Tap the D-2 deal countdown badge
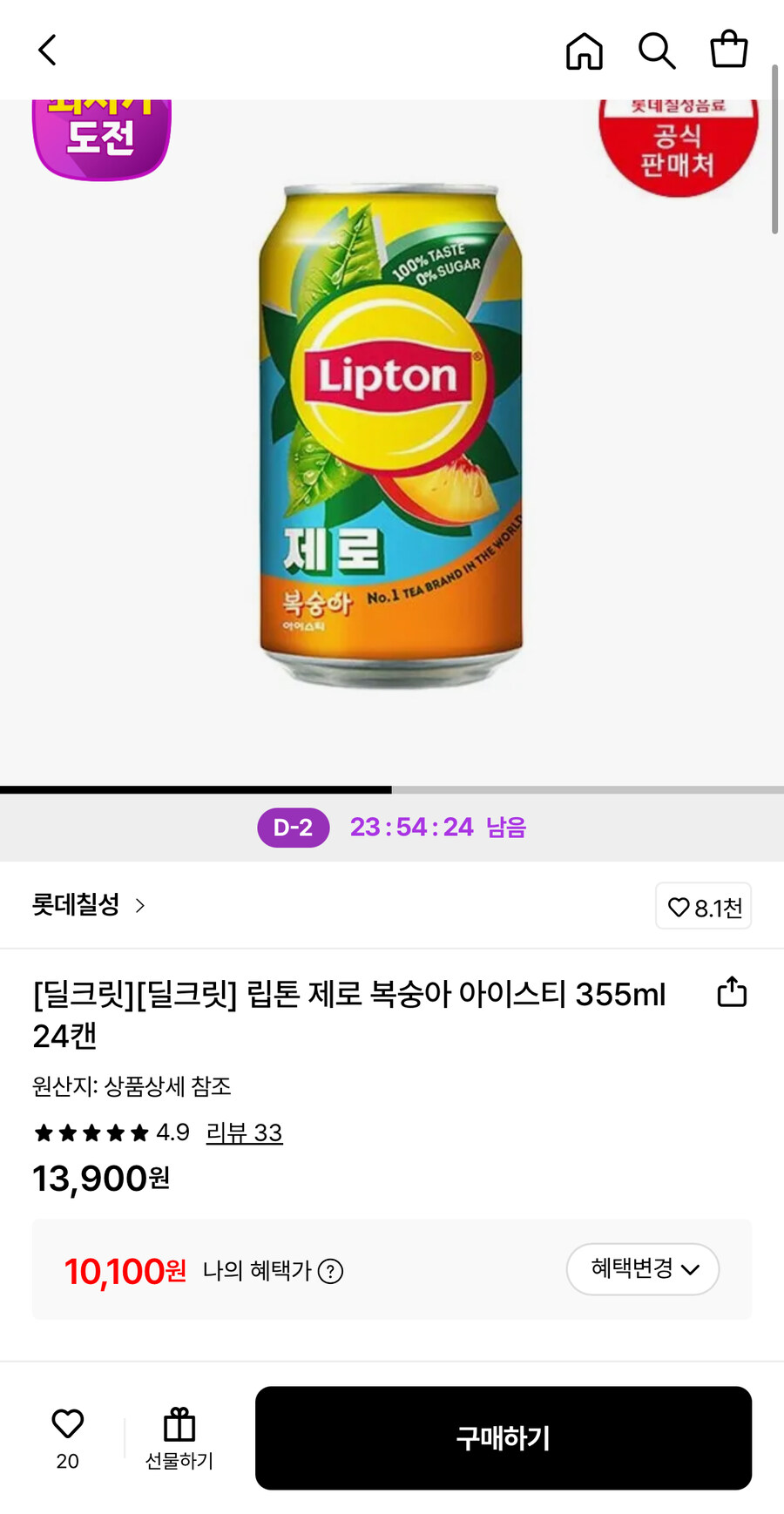The image size is (784, 1514). click(x=294, y=828)
